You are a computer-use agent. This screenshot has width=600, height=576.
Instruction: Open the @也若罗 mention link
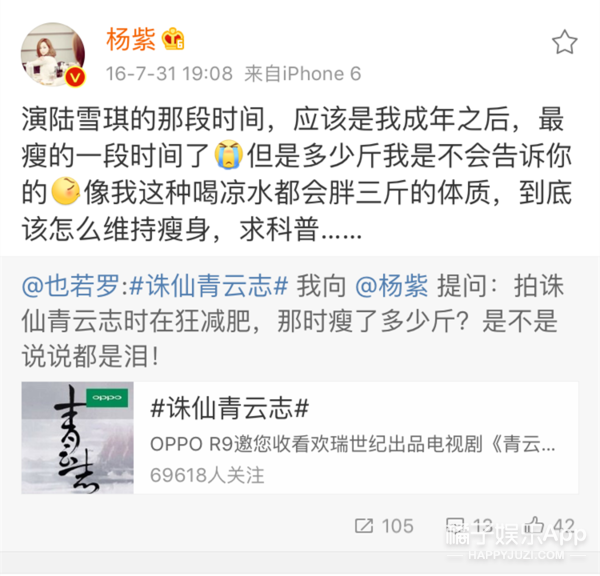(x=70, y=289)
